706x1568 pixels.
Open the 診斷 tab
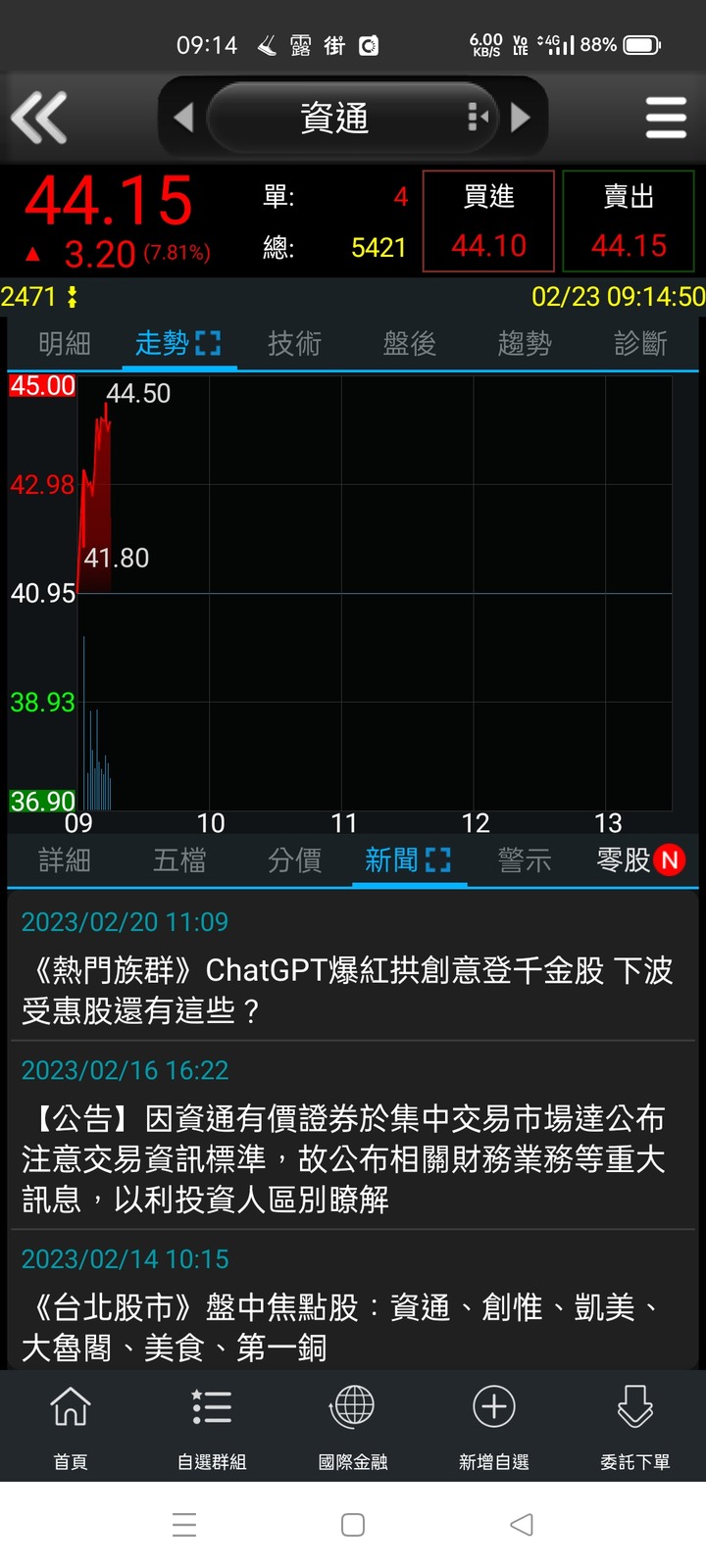pyautogui.click(x=640, y=344)
